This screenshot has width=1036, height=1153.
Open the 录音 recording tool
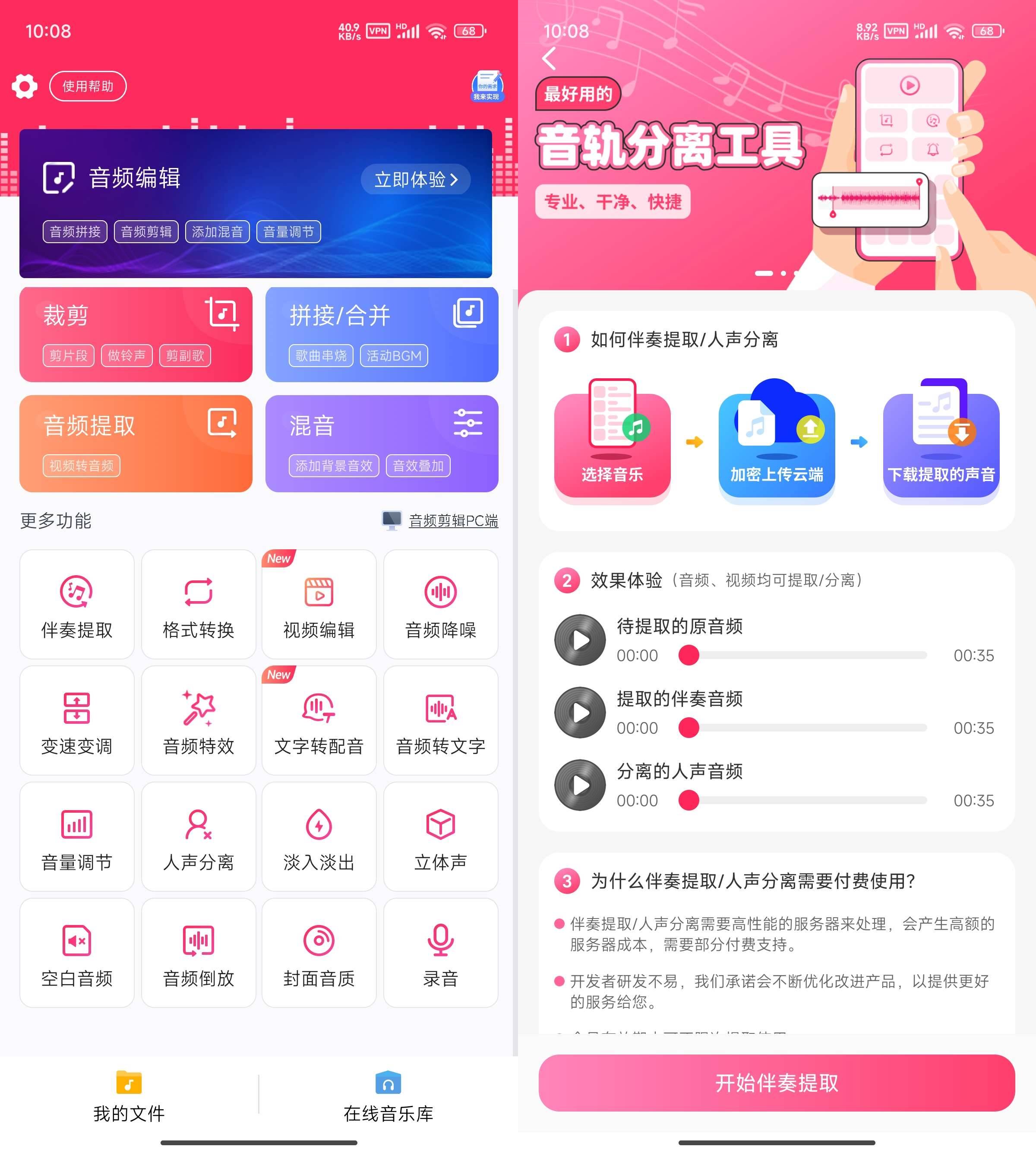[x=440, y=953]
